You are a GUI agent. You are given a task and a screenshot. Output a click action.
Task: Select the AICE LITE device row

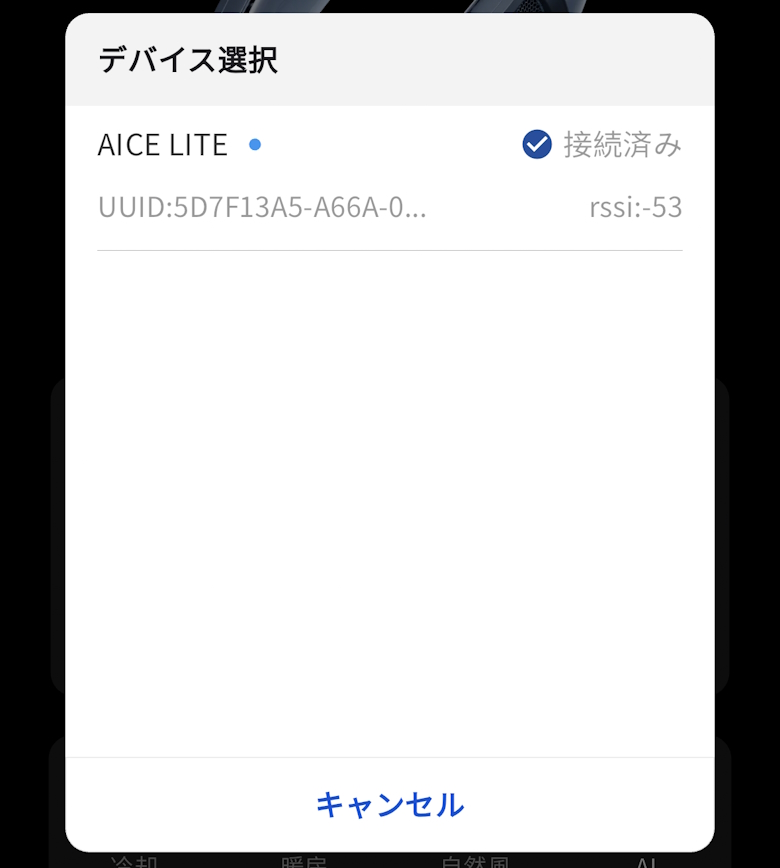tap(389, 177)
